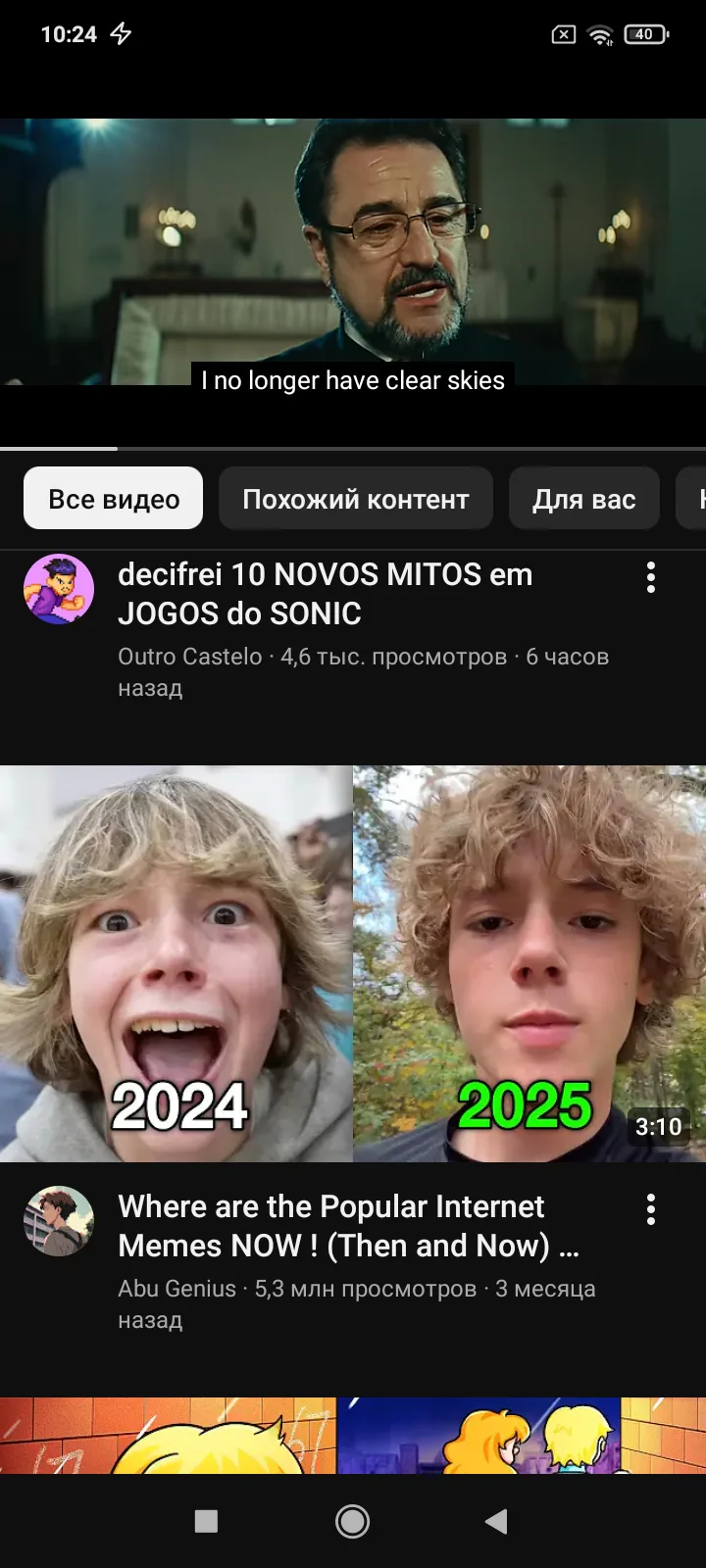Screen dimensions: 706x1568
Task: Play the 2024 vs 2025 memes video thumbnail
Action: tap(353, 963)
